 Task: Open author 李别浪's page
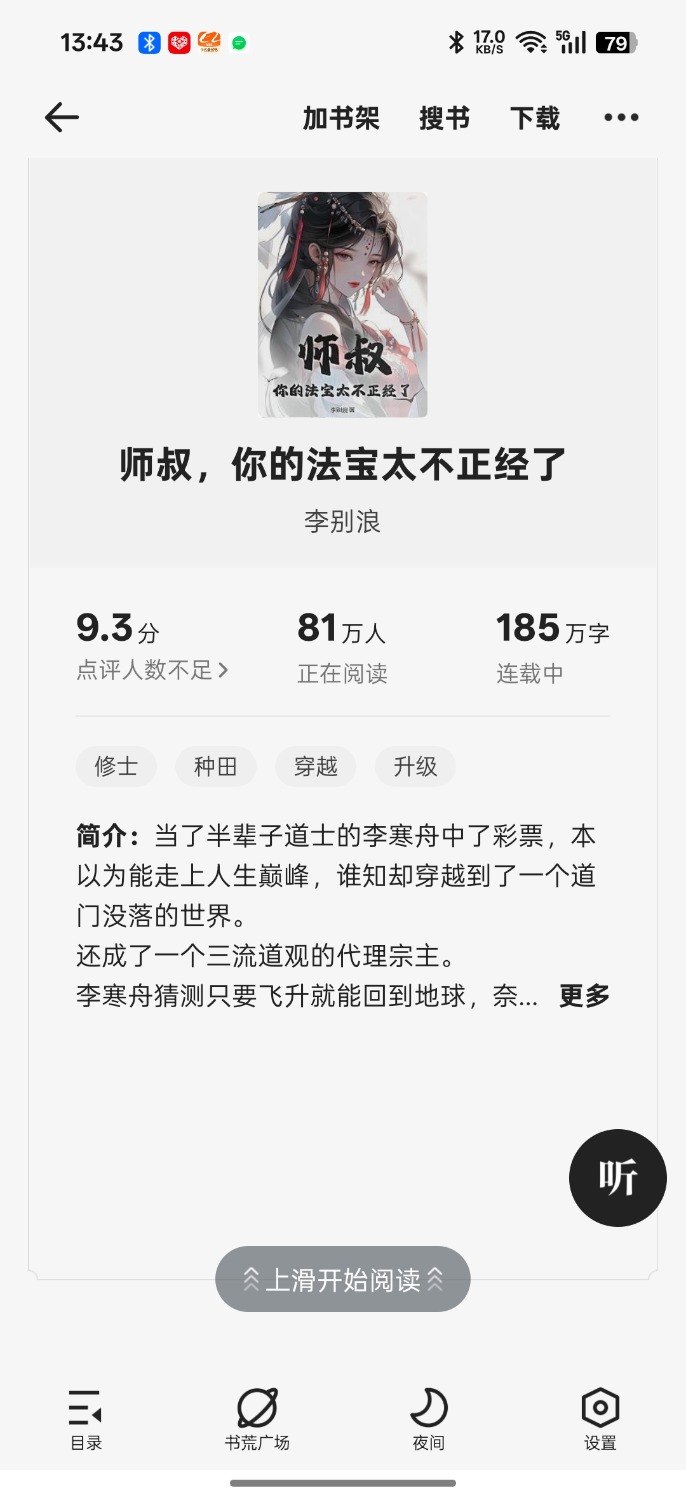pyautogui.click(x=343, y=522)
